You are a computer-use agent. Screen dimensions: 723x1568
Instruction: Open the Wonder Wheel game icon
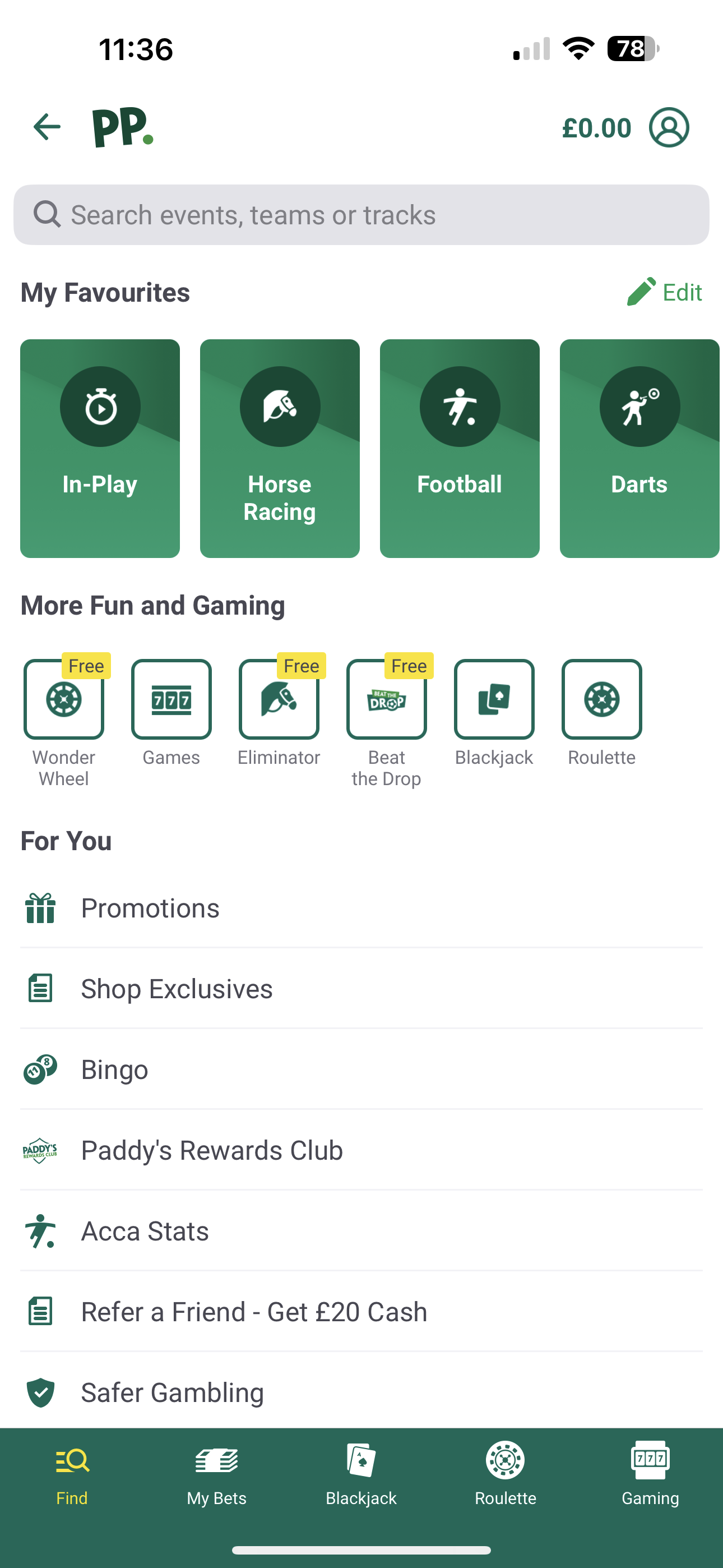point(63,699)
